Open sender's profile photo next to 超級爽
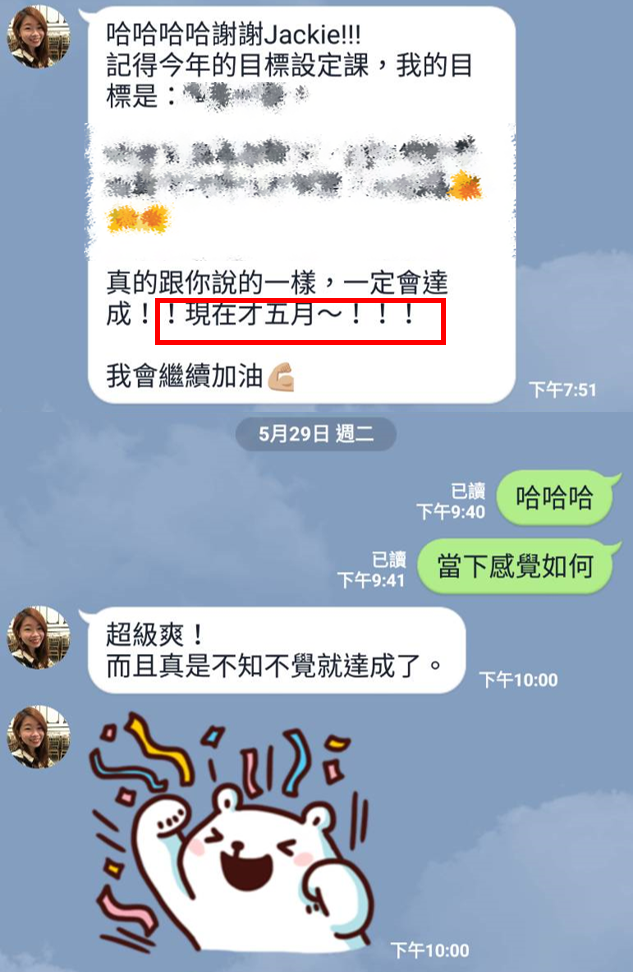 [x=40, y=637]
